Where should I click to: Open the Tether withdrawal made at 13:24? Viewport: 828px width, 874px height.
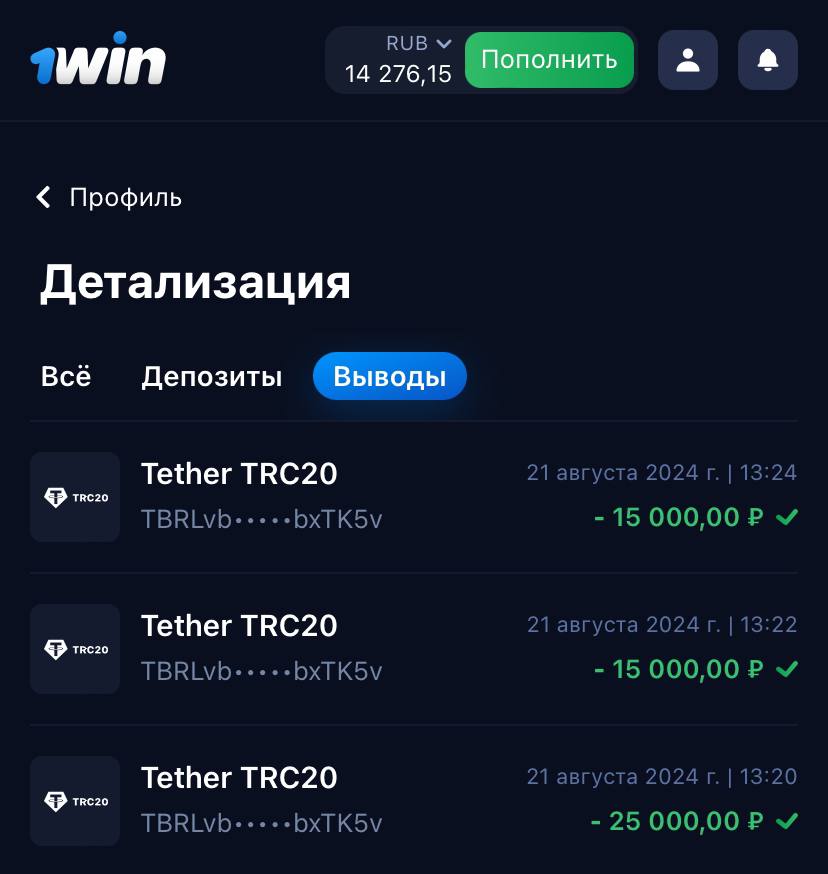coord(413,496)
